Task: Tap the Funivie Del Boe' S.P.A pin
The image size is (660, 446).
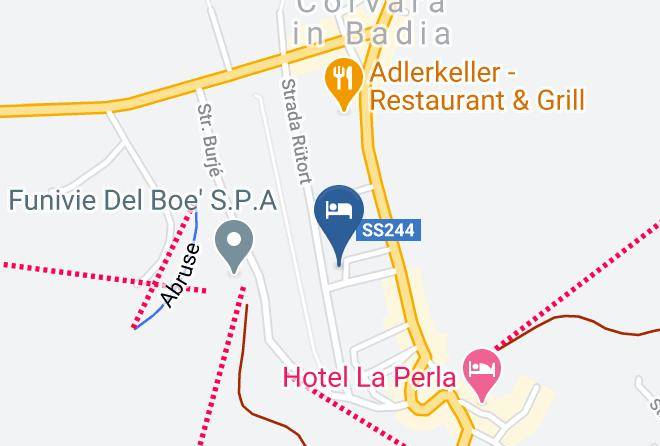Action: [x=235, y=244]
